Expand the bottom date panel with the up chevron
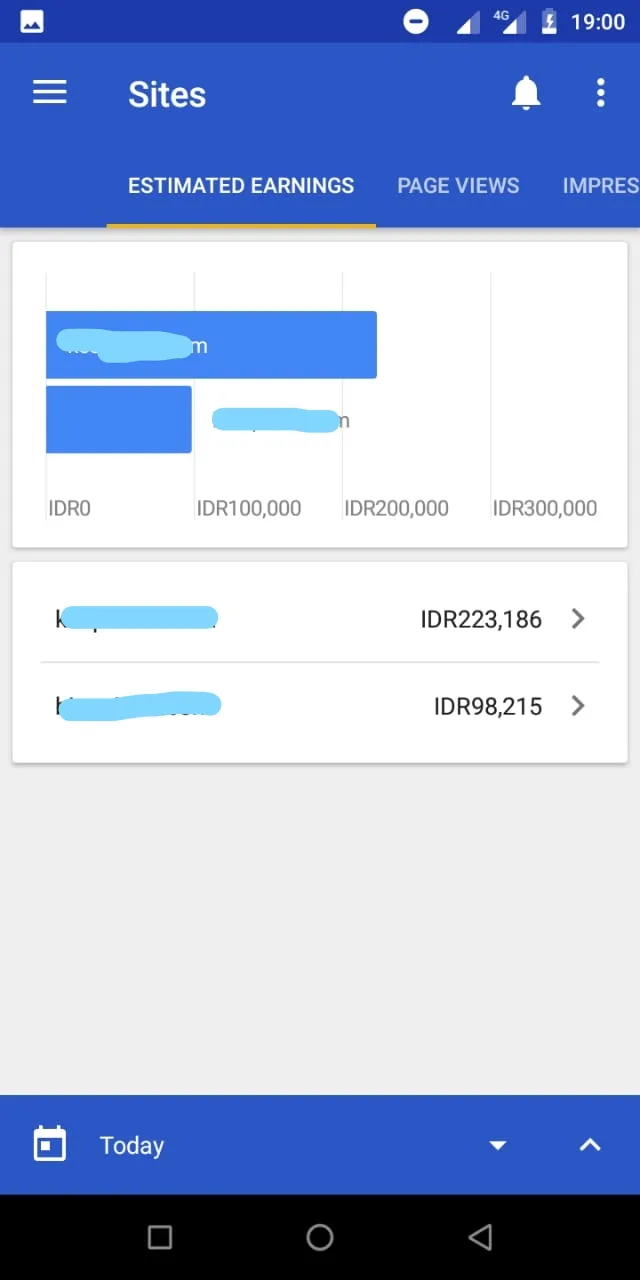The height and width of the screenshot is (1280, 640). pos(590,1146)
